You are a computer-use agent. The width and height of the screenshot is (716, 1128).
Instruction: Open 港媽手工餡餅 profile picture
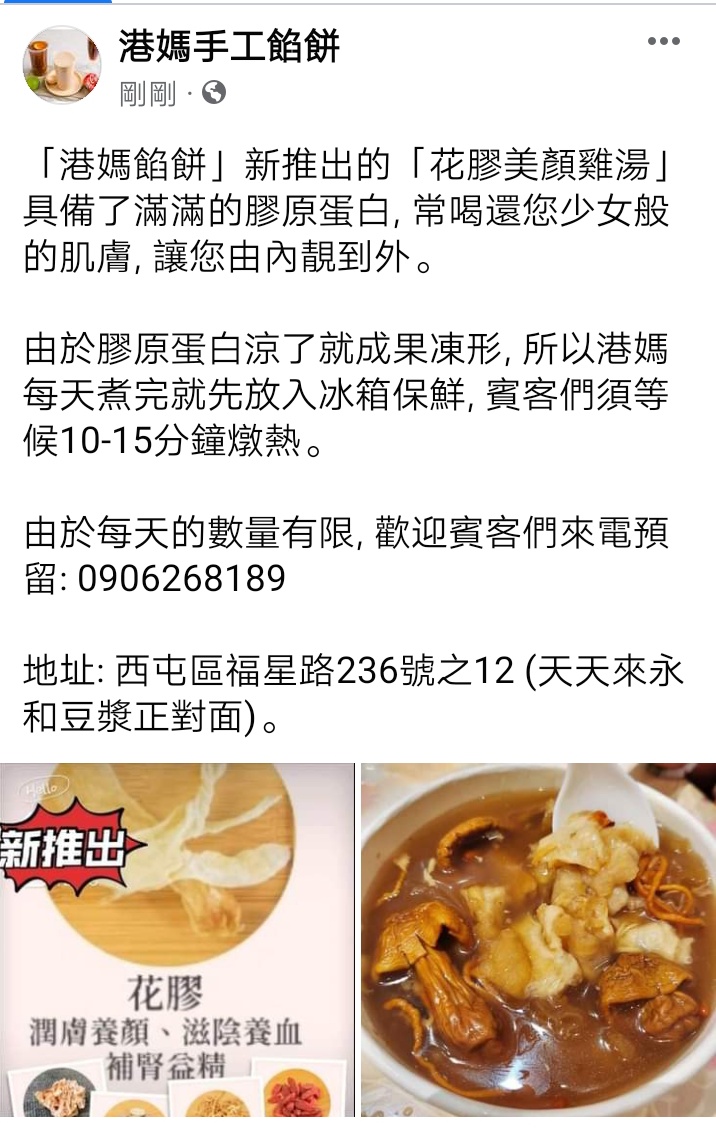(62, 66)
